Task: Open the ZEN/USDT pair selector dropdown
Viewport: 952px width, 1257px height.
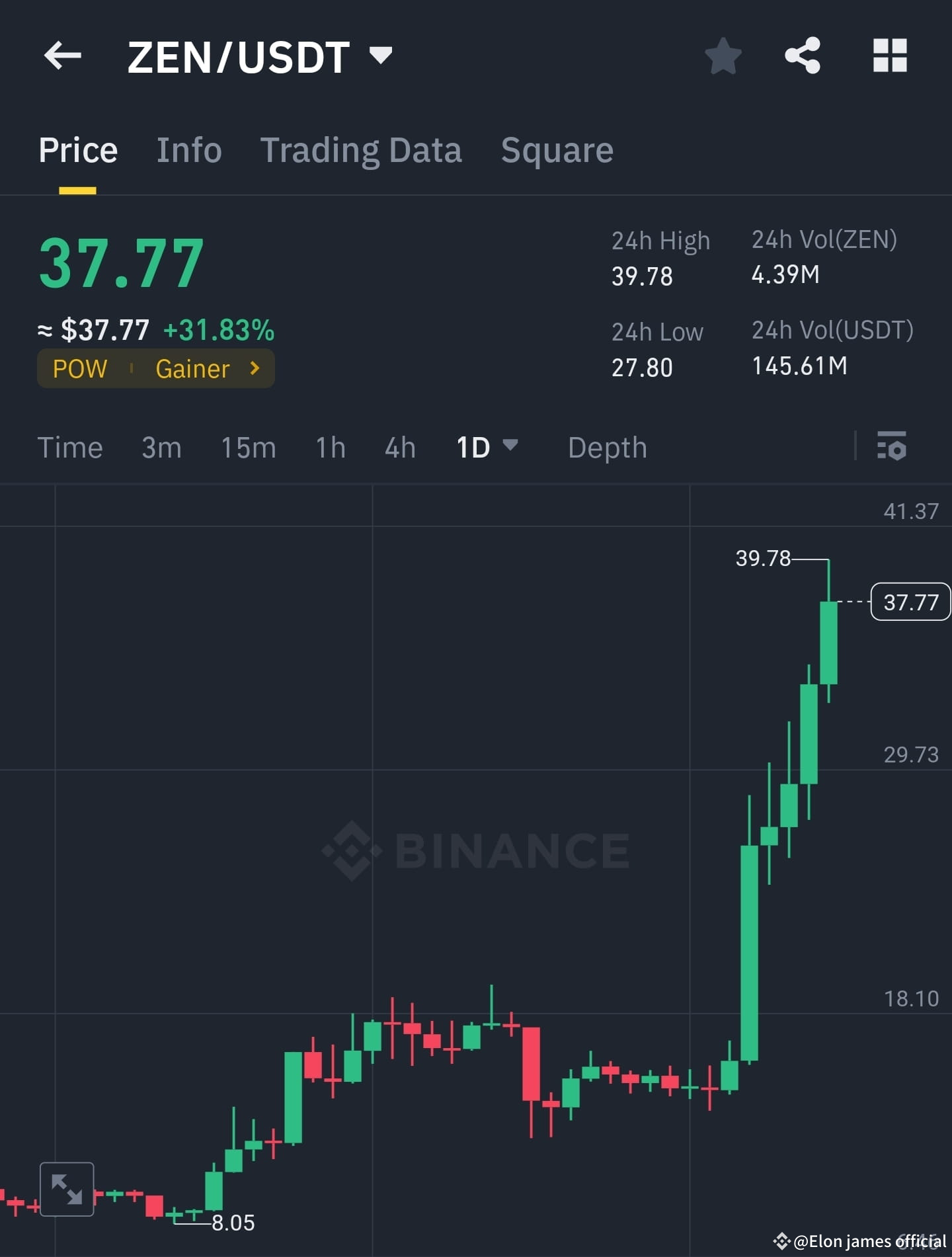Action: [x=379, y=56]
